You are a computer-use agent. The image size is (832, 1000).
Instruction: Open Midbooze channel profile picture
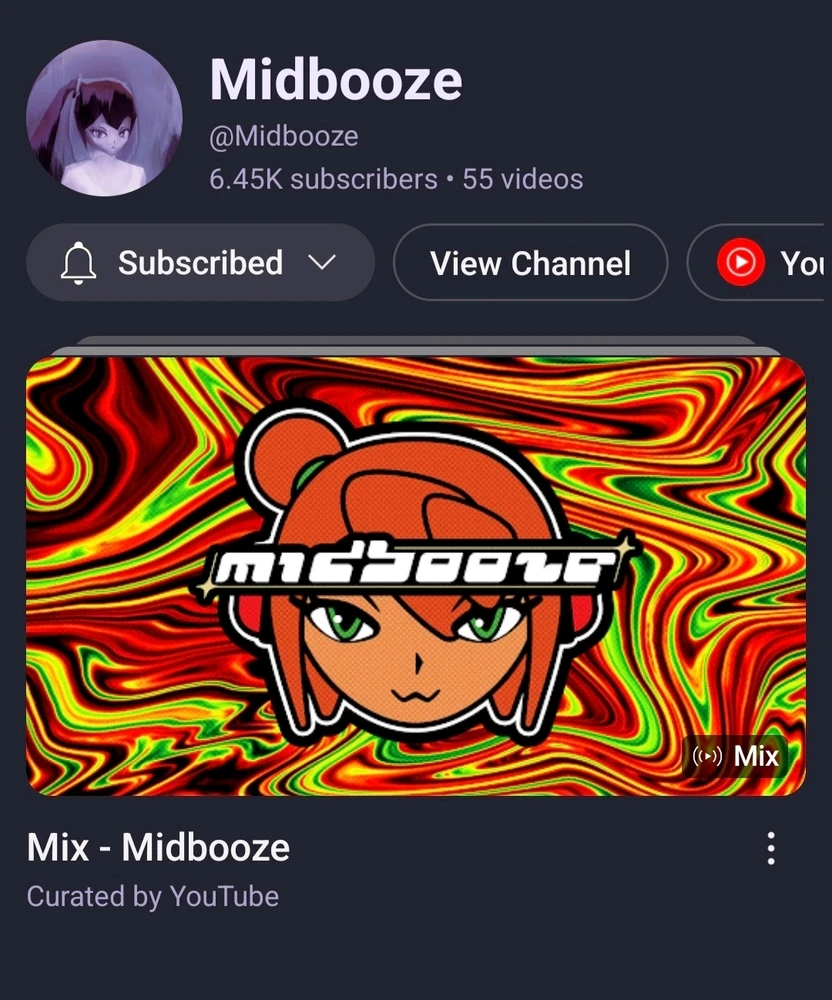point(104,118)
